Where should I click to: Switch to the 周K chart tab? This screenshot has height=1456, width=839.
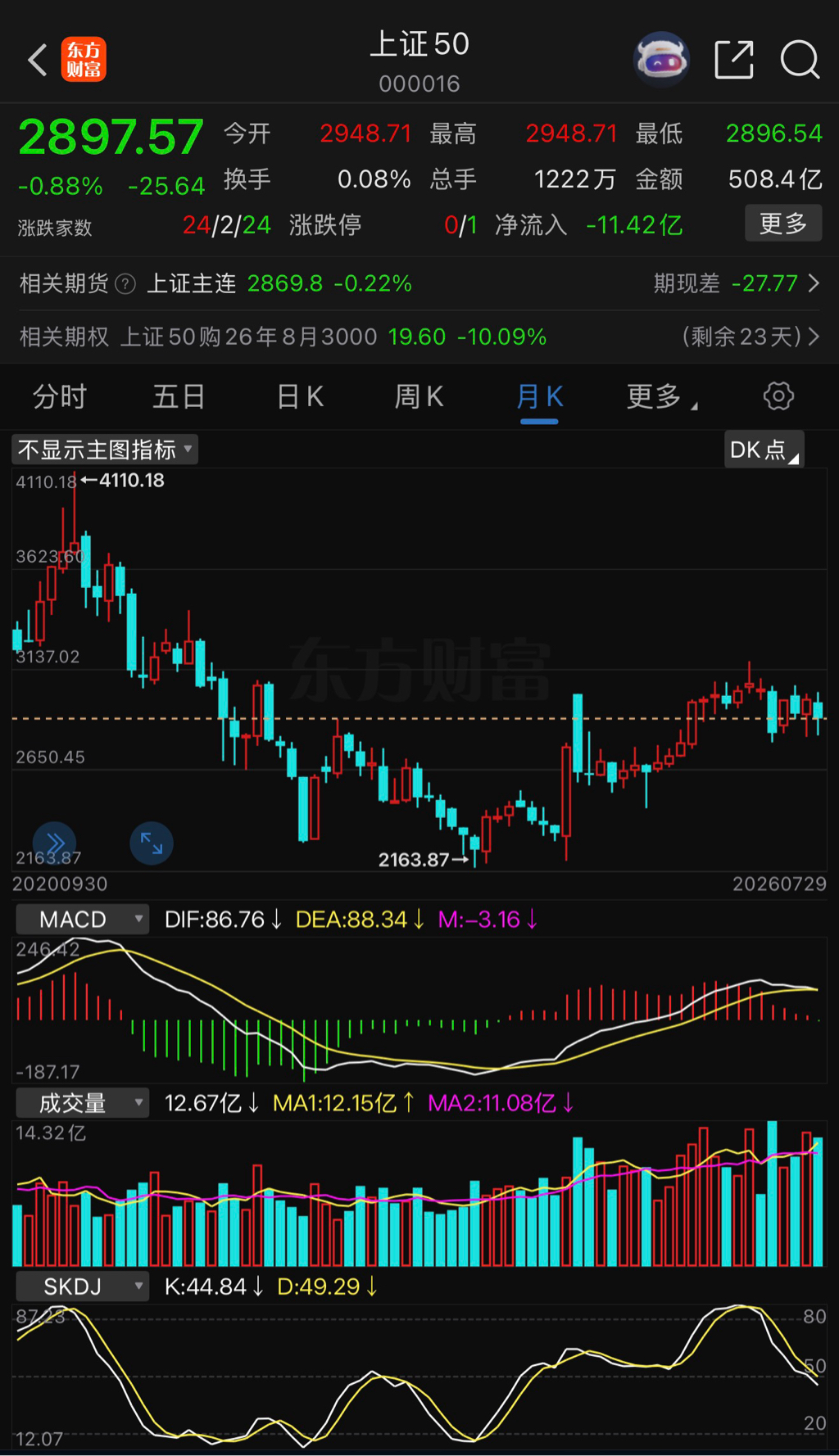tap(419, 397)
